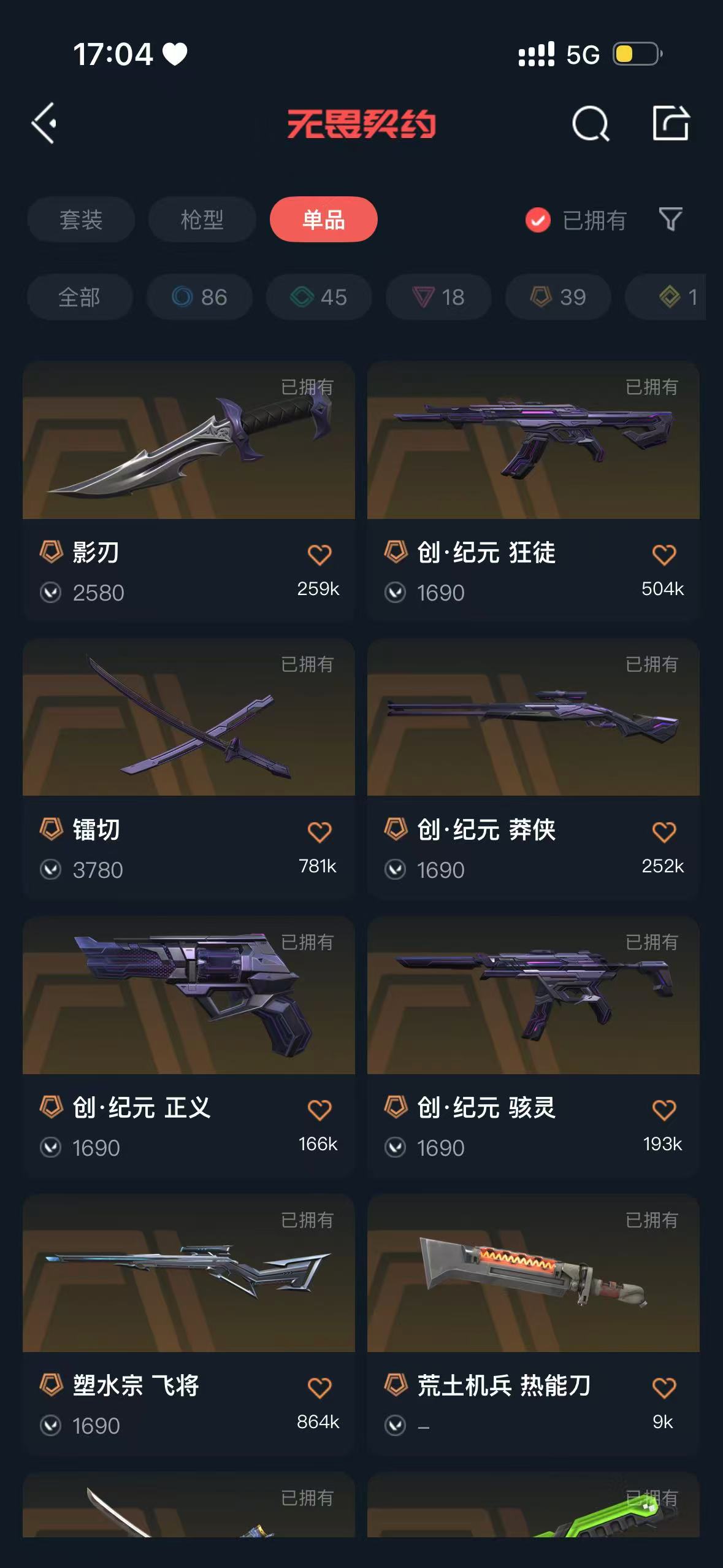
Task: Filter by the 18 tier chip
Action: pyautogui.click(x=438, y=298)
